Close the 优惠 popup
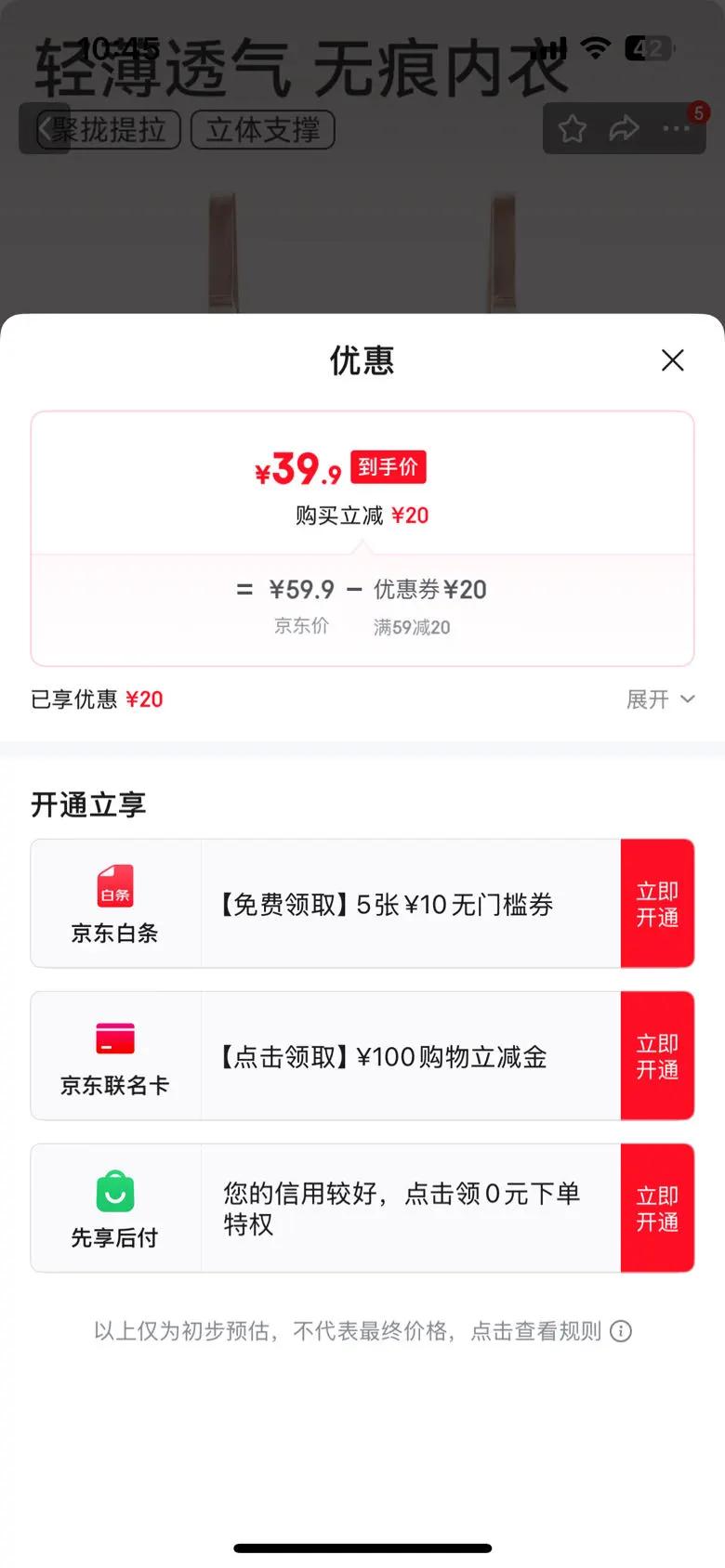The image size is (725, 1568). click(672, 360)
